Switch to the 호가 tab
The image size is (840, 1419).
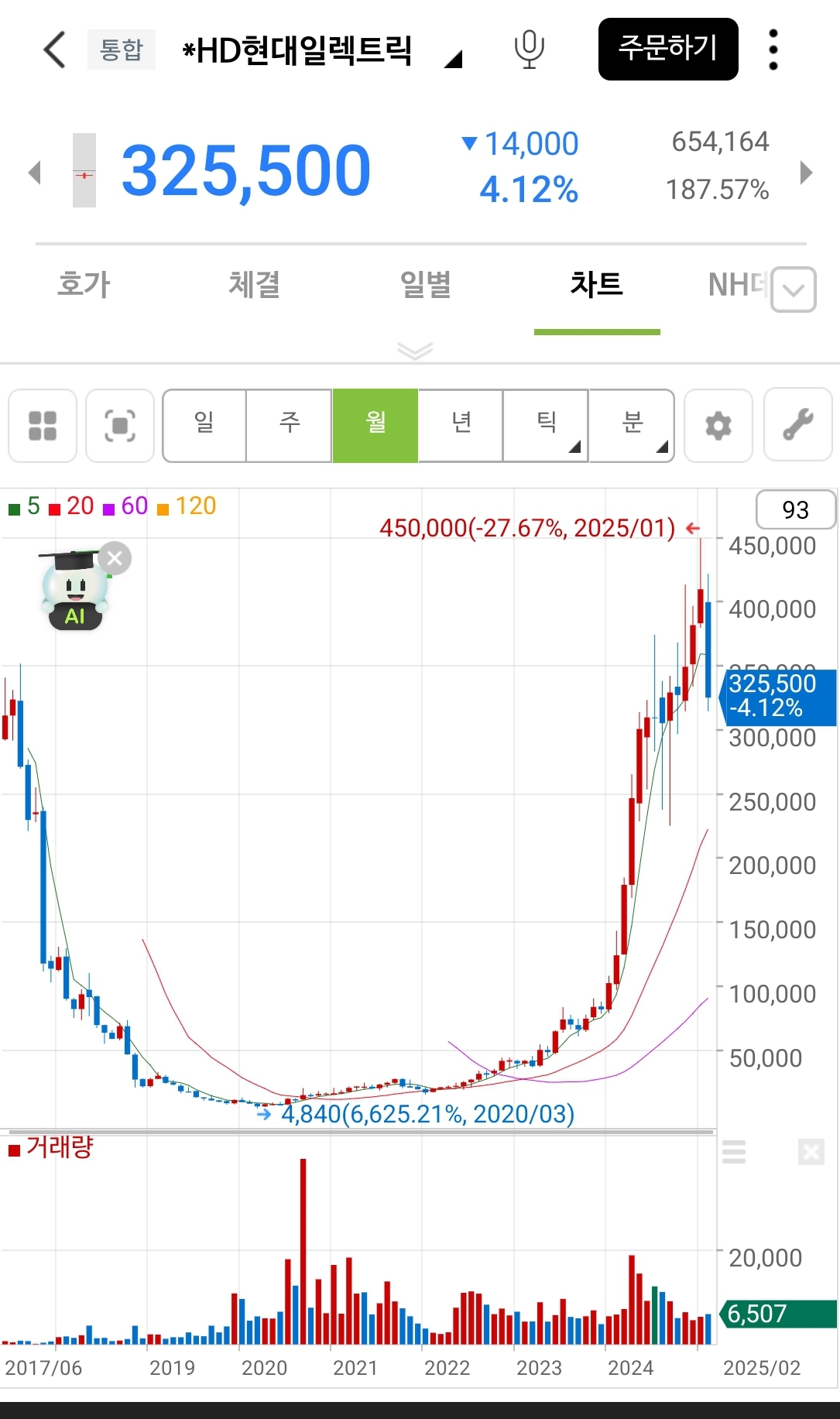click(84, 285)
